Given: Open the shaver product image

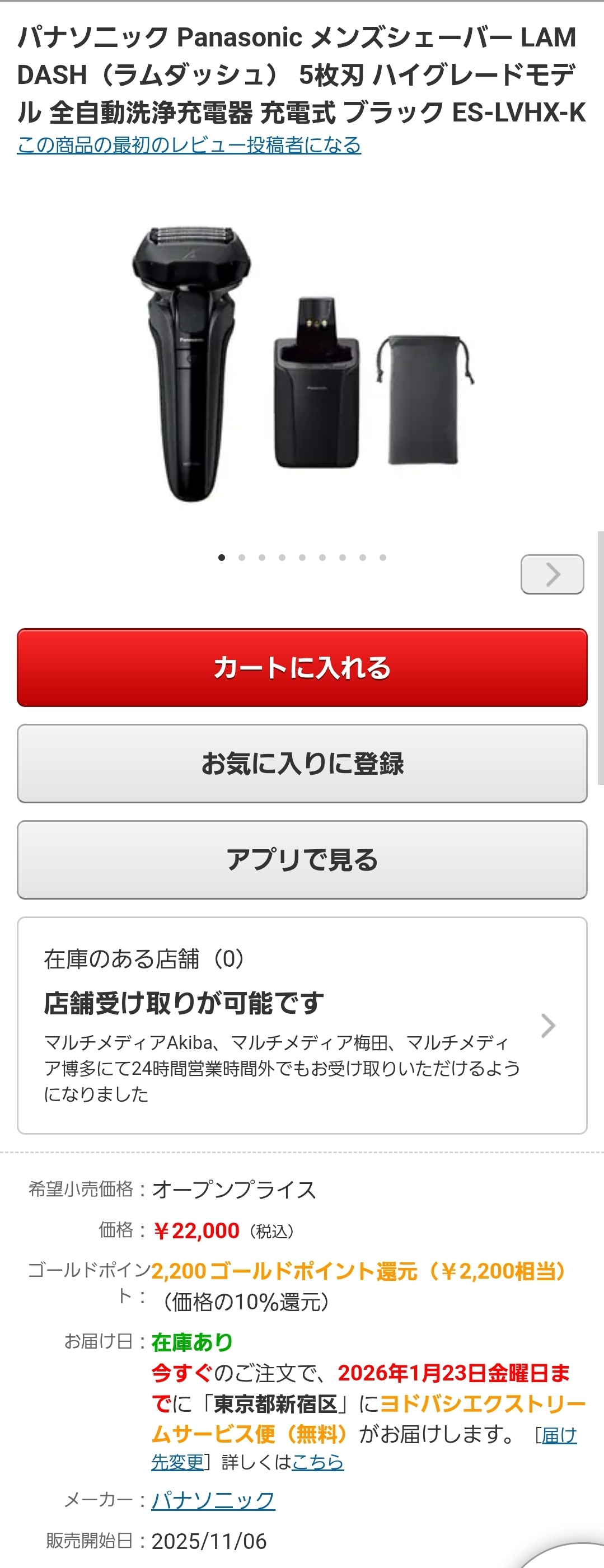Looking at the screenshot, I should (x=302, y=364).
